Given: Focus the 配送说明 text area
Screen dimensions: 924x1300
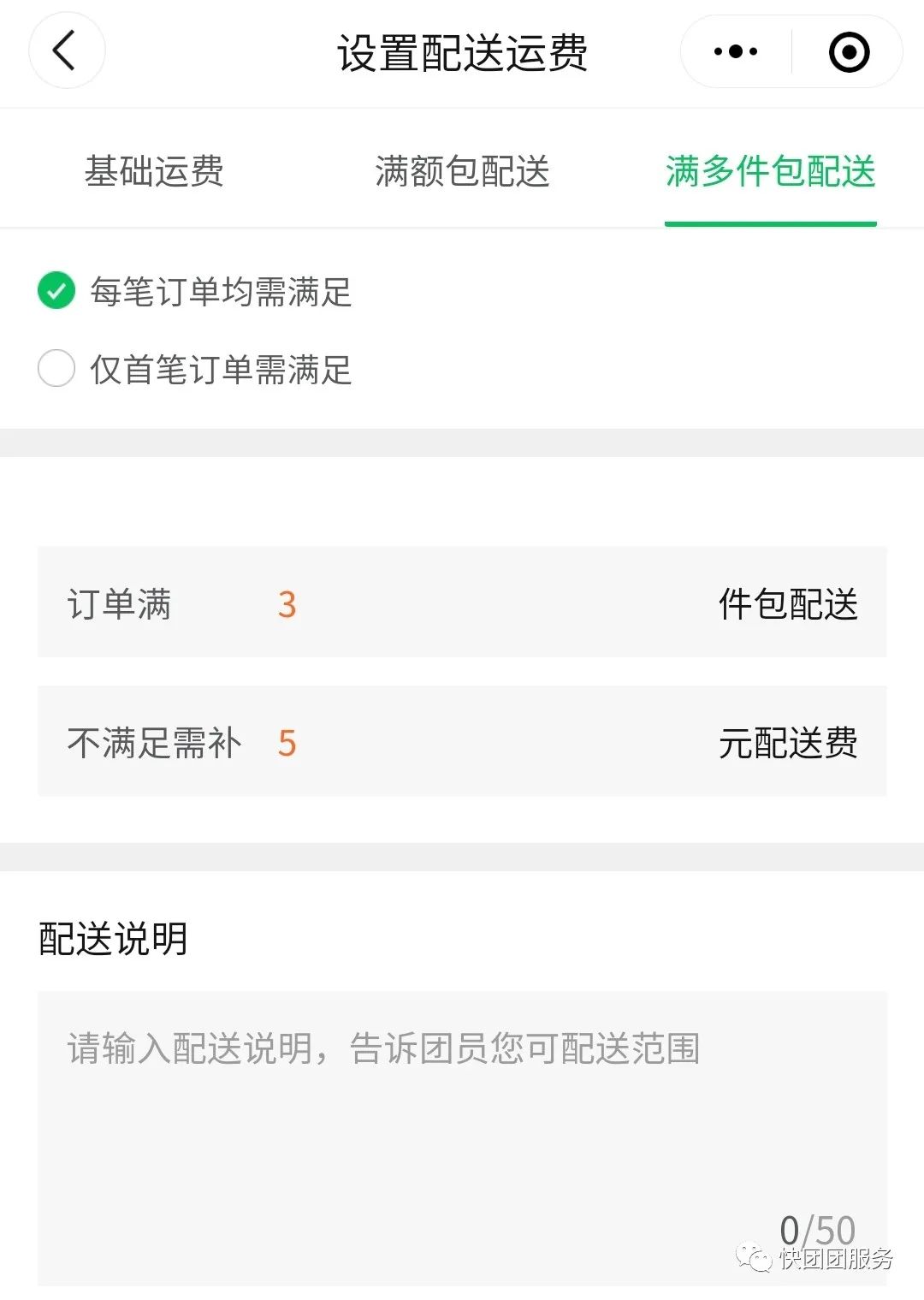Looking at the screenshot, I should pos(462,1130).
